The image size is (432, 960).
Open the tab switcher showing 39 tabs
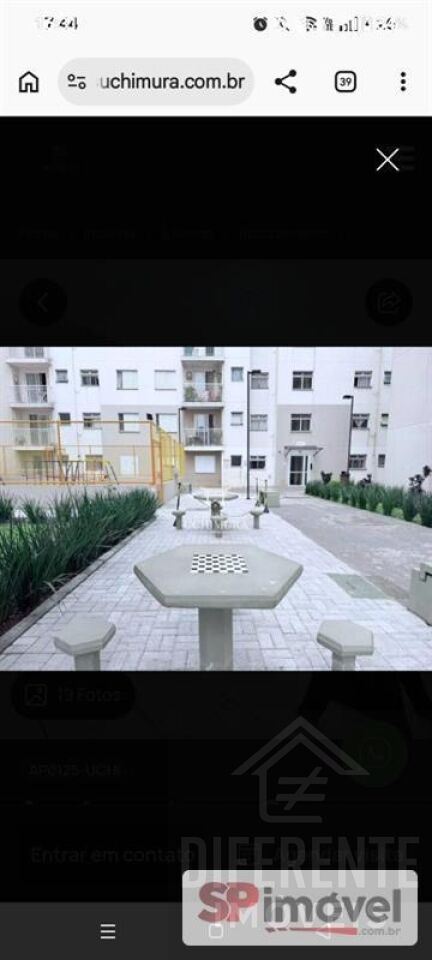point(345,81)
